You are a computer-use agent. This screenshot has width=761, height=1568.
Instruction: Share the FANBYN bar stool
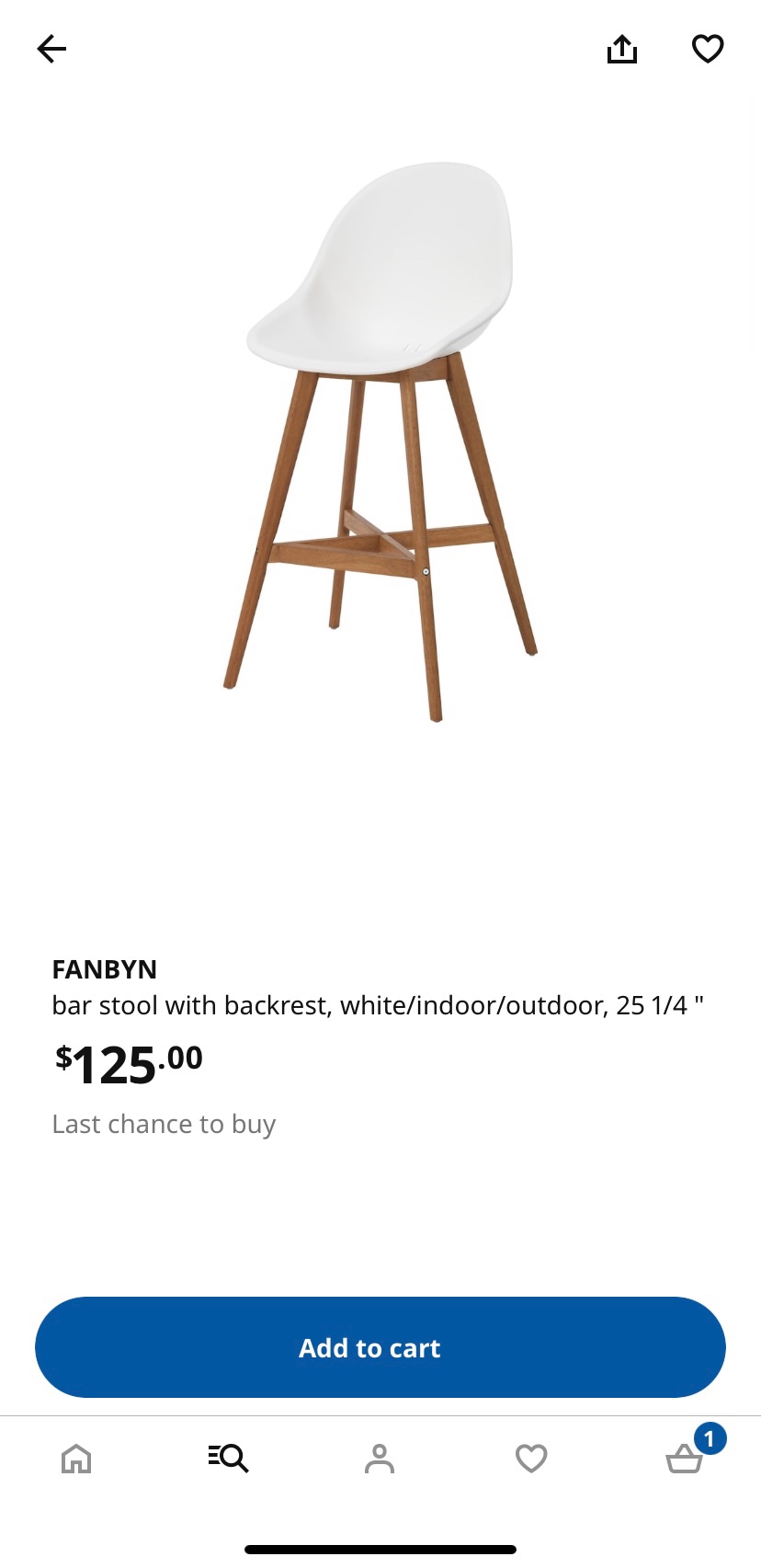coord(622,49)
